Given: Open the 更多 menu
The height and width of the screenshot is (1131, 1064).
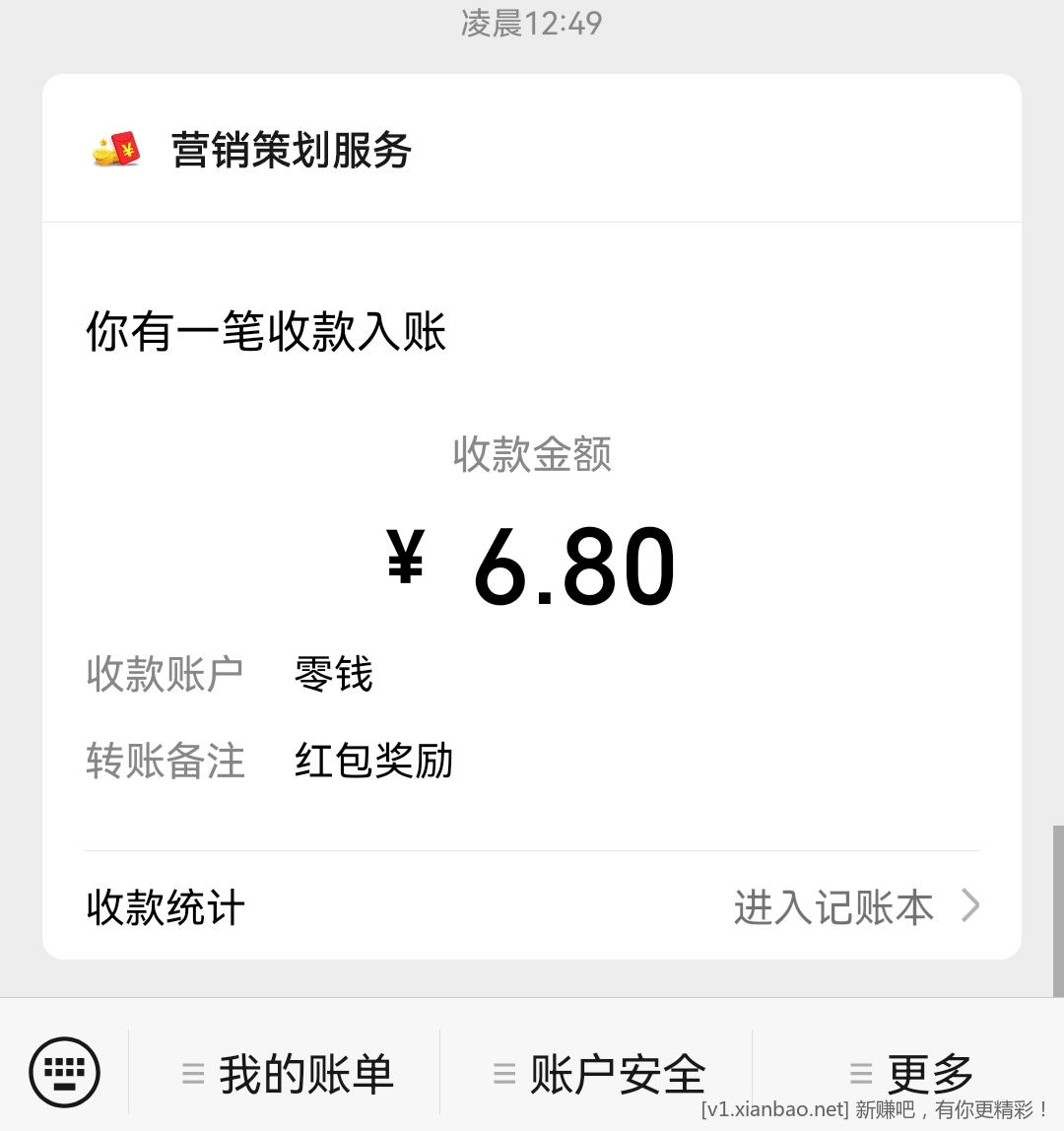Looking at the screenshot, I should 910,1074.
